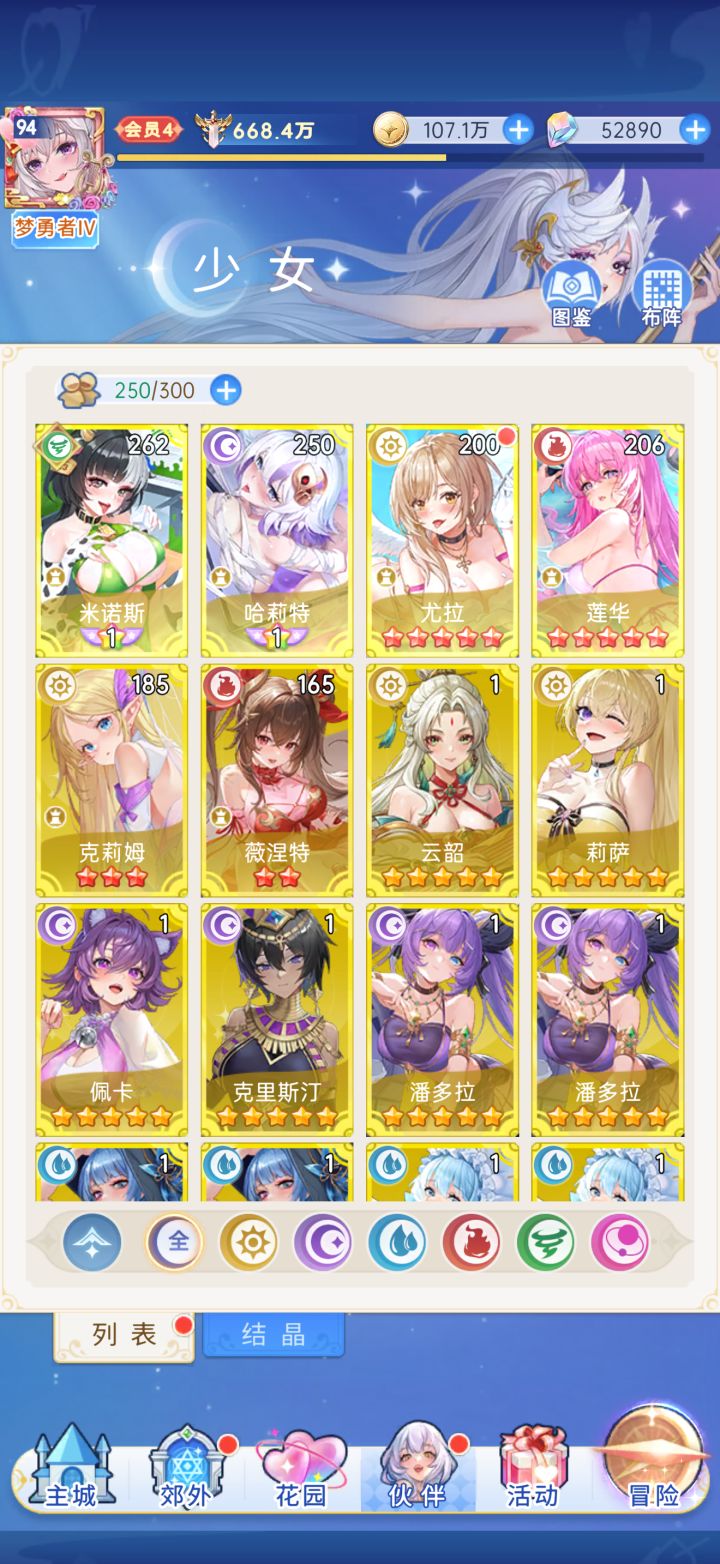Select the 尤拉 character card
The image size is (720, 1564).
pyautogui.click(x=441, y=540)
